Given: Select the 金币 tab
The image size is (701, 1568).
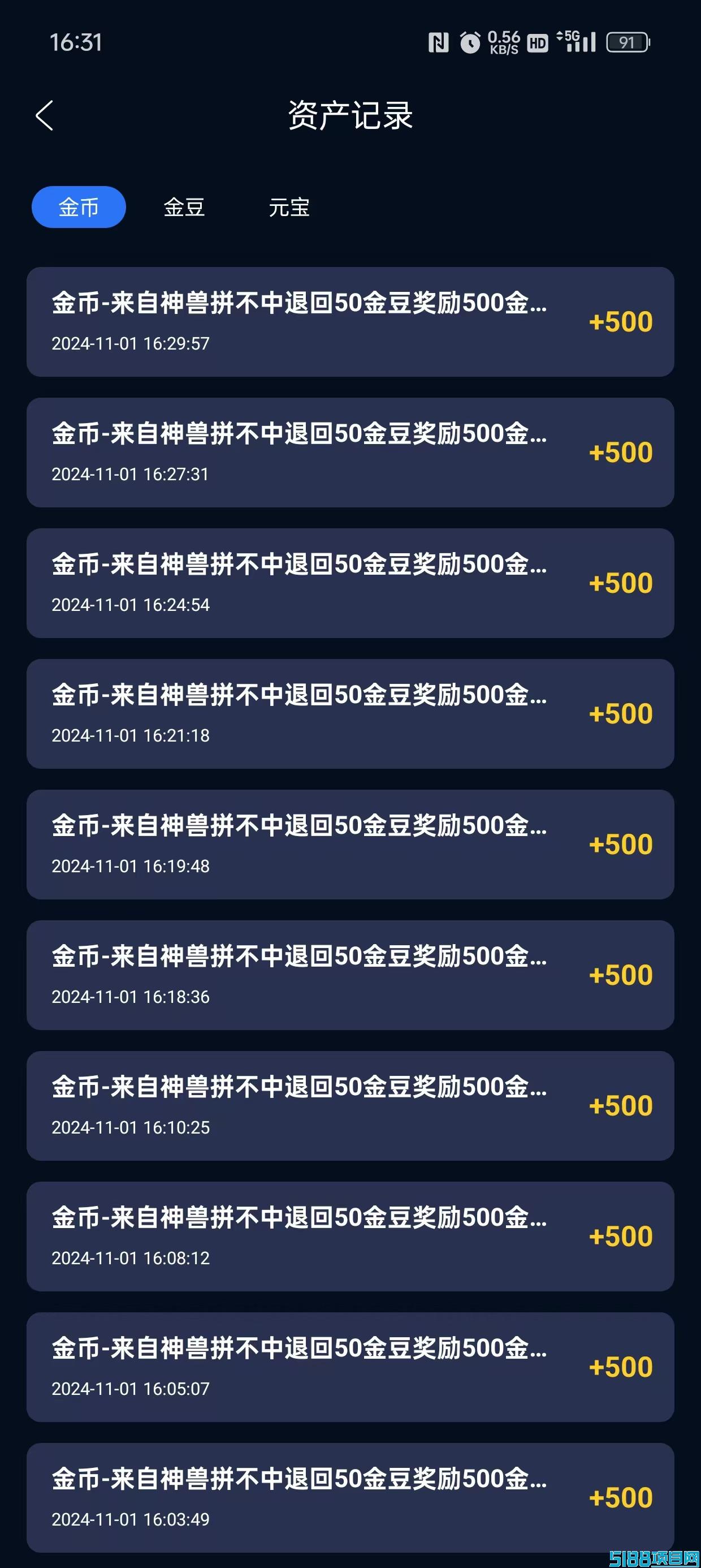Looking at the screenshot, I should pos(79,207).
